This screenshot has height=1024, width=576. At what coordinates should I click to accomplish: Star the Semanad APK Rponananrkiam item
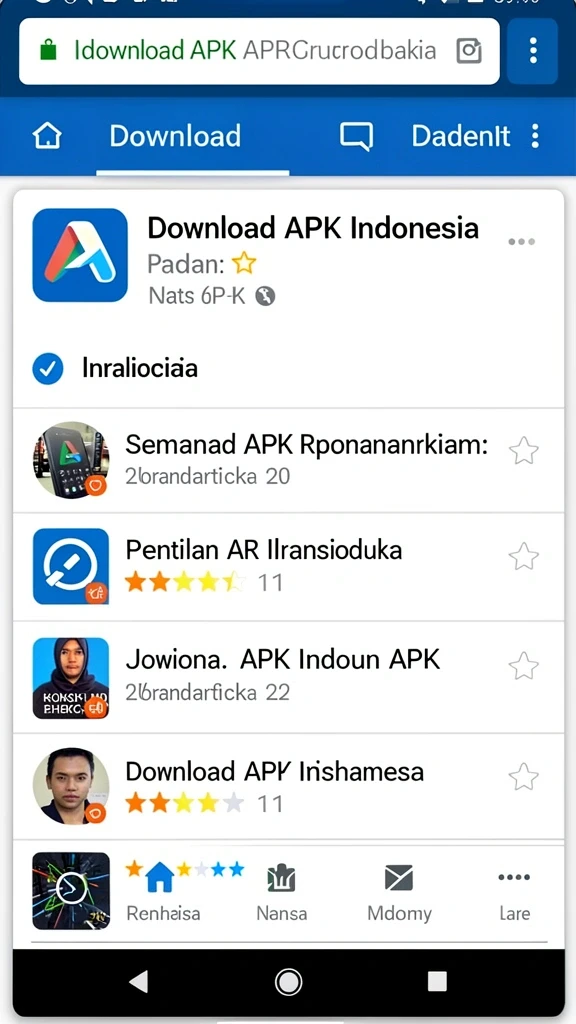pos(524,451)
